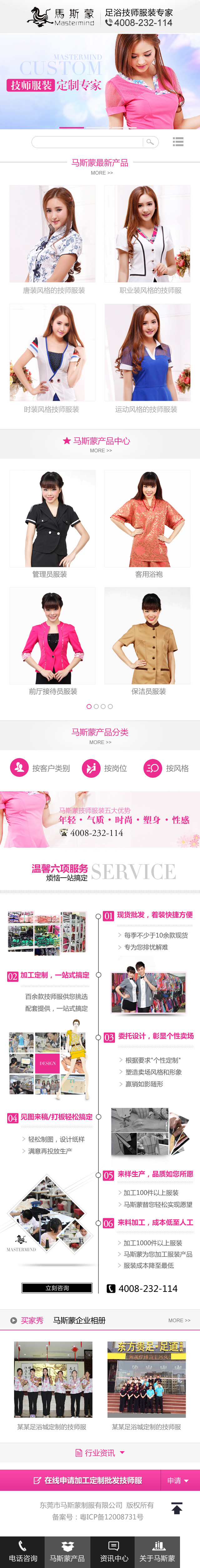Open MORE in 马斯蒙企业相册
Image resolution: width=200 pixels, height=1568 pixels.
coord(179,1320)
